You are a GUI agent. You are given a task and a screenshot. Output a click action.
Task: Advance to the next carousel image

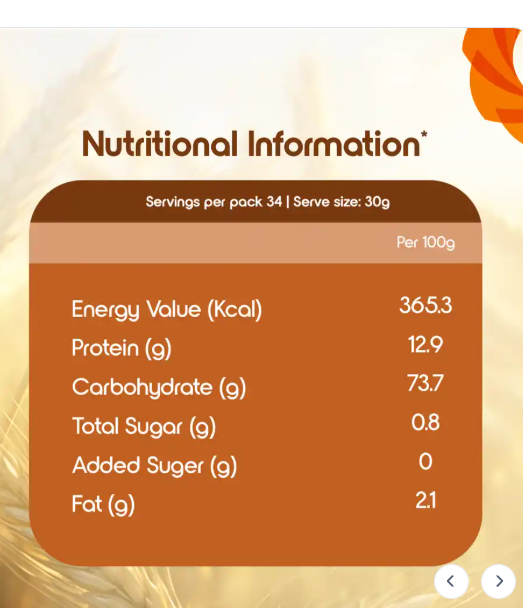point(498,581)
